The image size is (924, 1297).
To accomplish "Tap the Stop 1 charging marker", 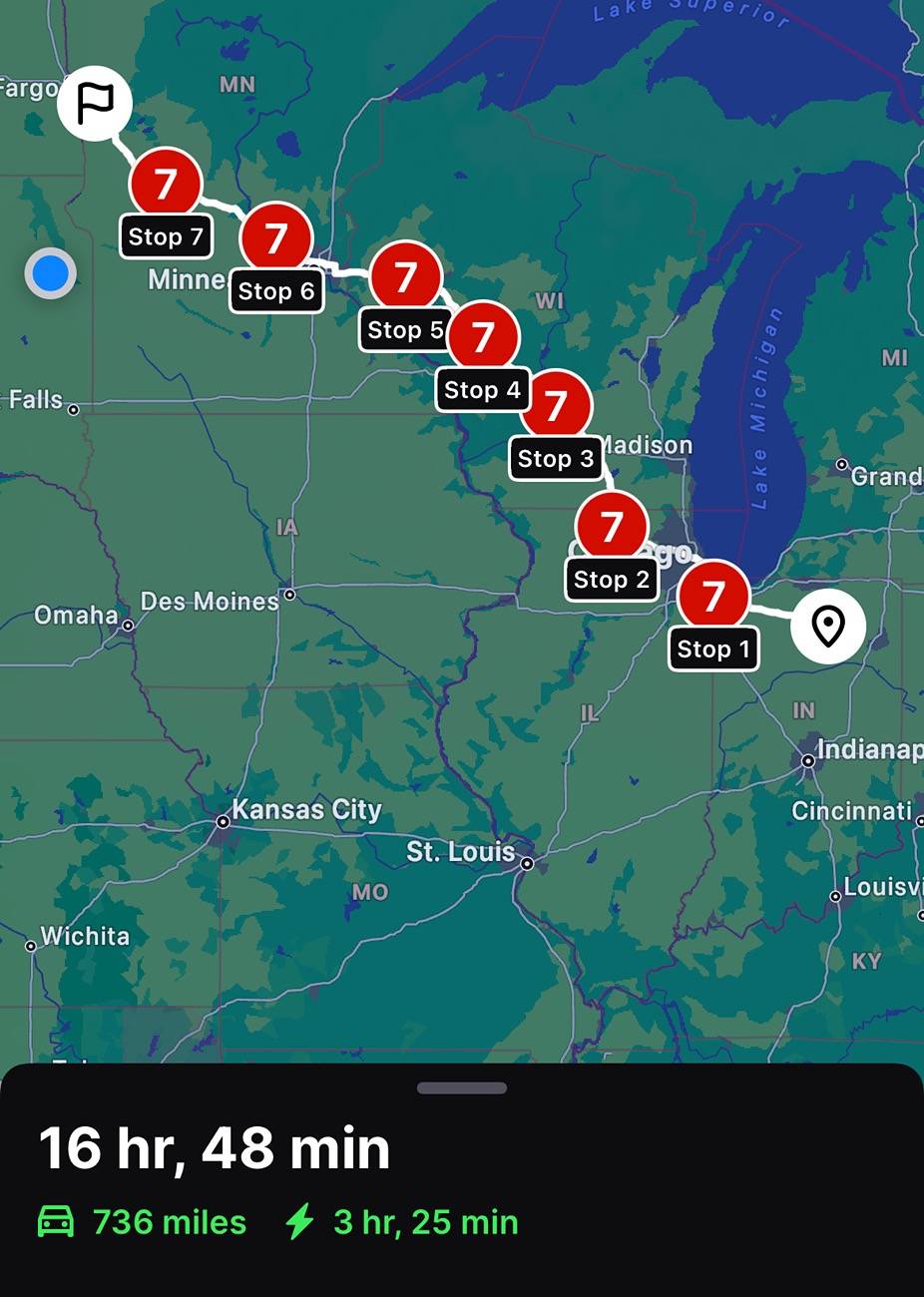I will click(712, 597).
